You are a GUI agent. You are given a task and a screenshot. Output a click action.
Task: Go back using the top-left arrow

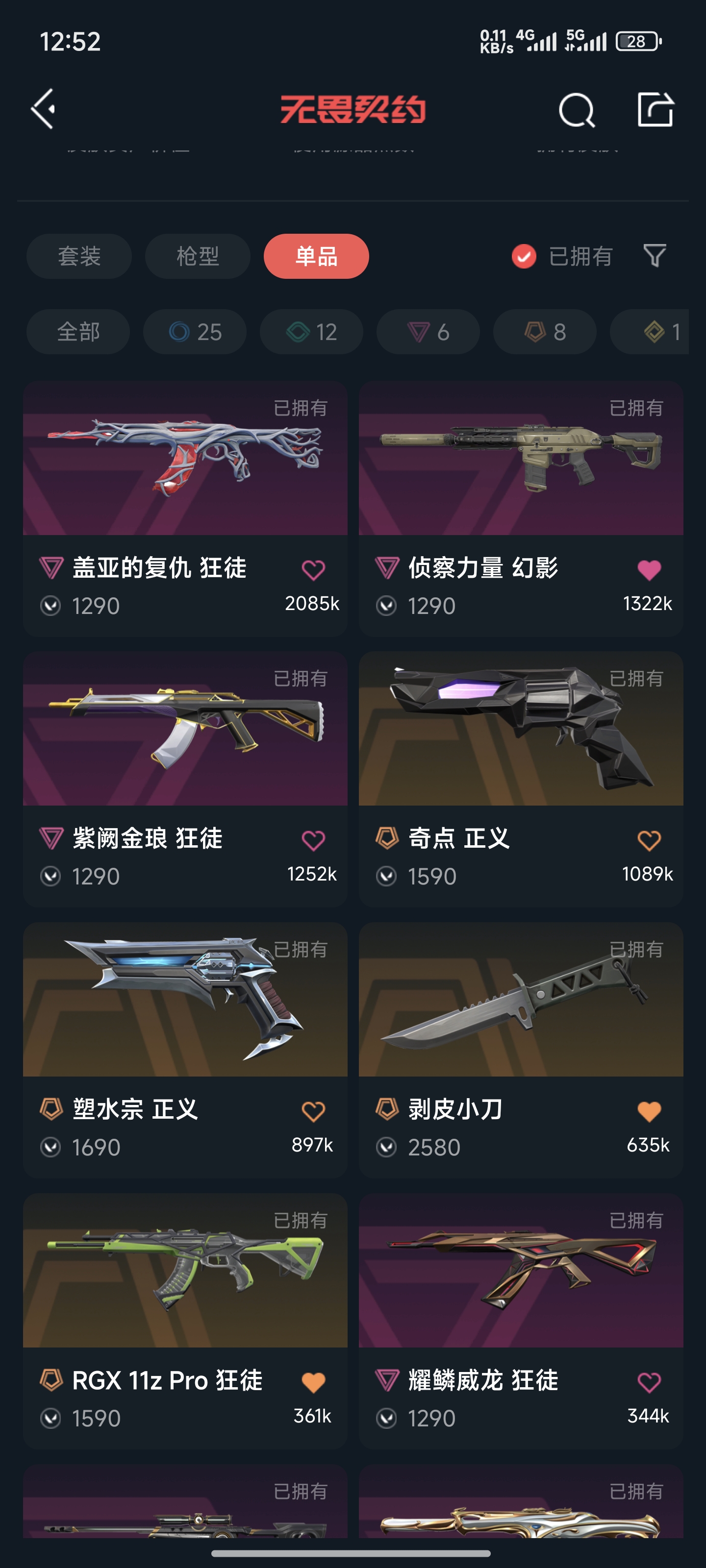[x=44, y=109]
